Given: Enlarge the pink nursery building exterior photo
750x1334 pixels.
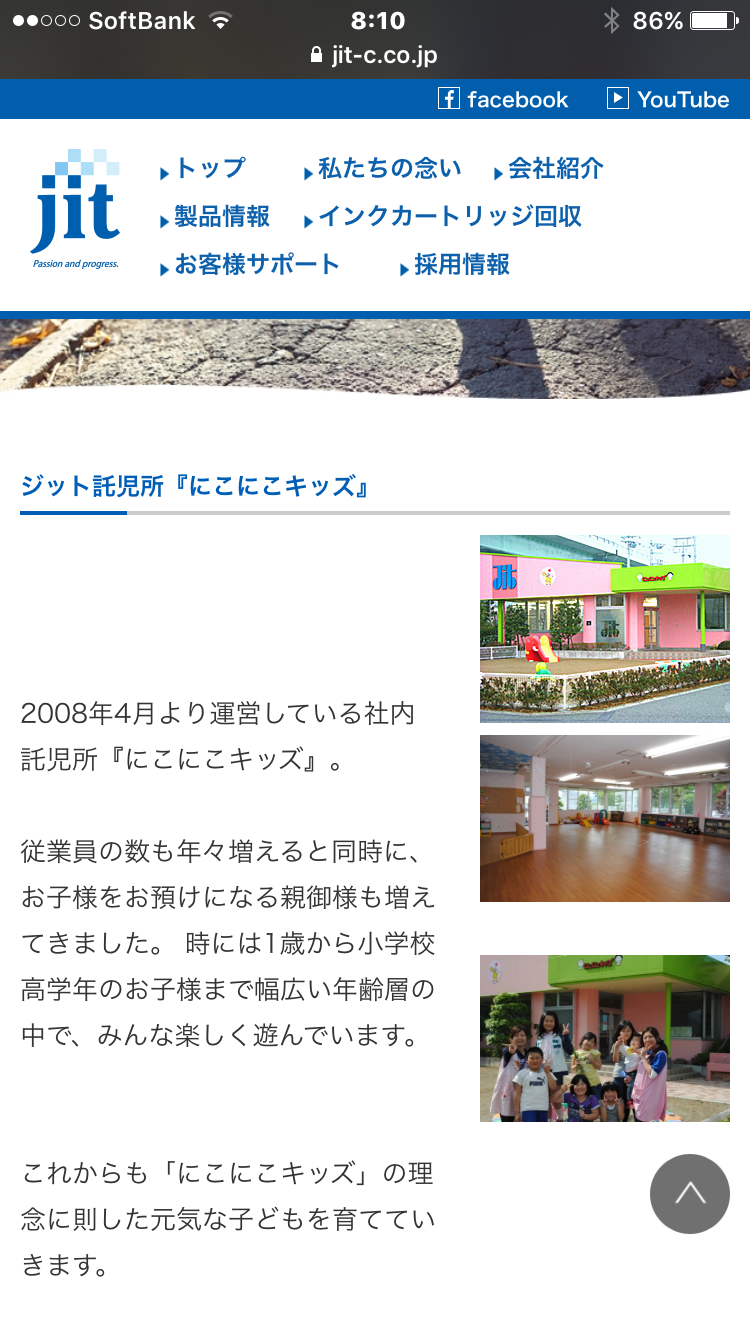Looking at the screenshot, I should (x=605, y=628).
